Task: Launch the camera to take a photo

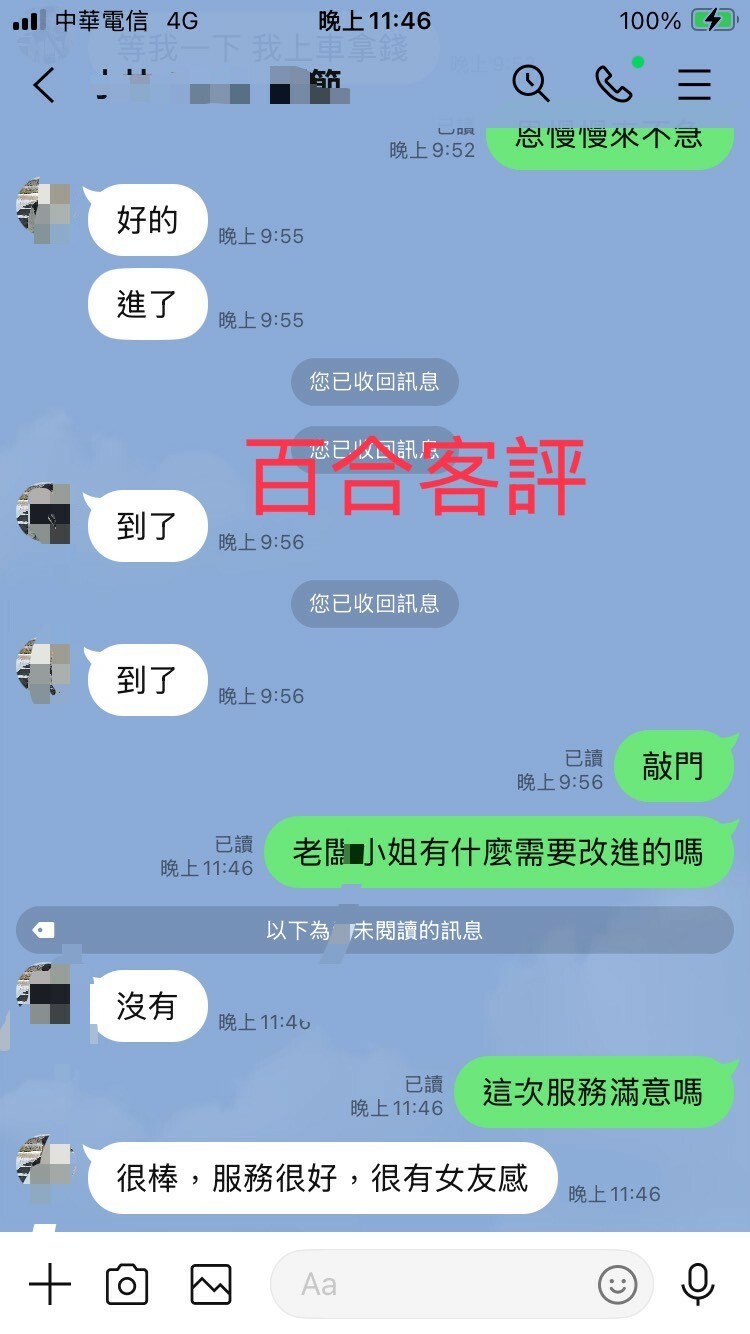Action: coord(127,1283)
